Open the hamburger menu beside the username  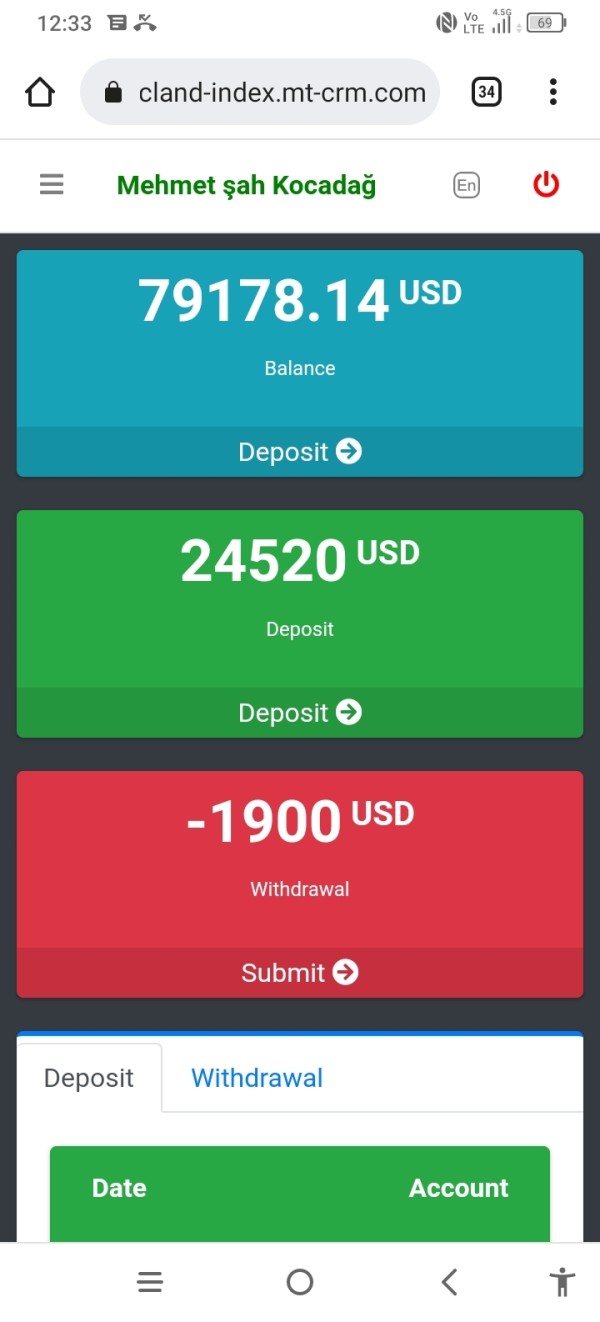(52, 185)
